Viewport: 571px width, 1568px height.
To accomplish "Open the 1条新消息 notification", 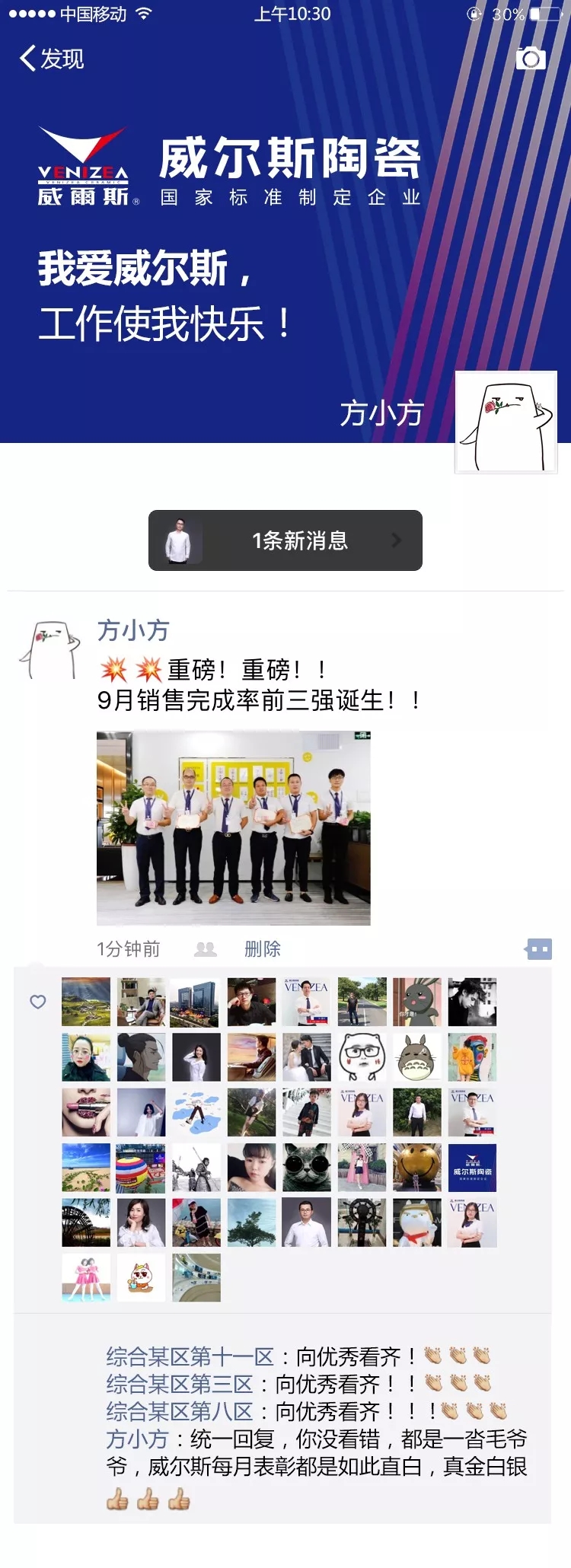I will tap(285, 540).
